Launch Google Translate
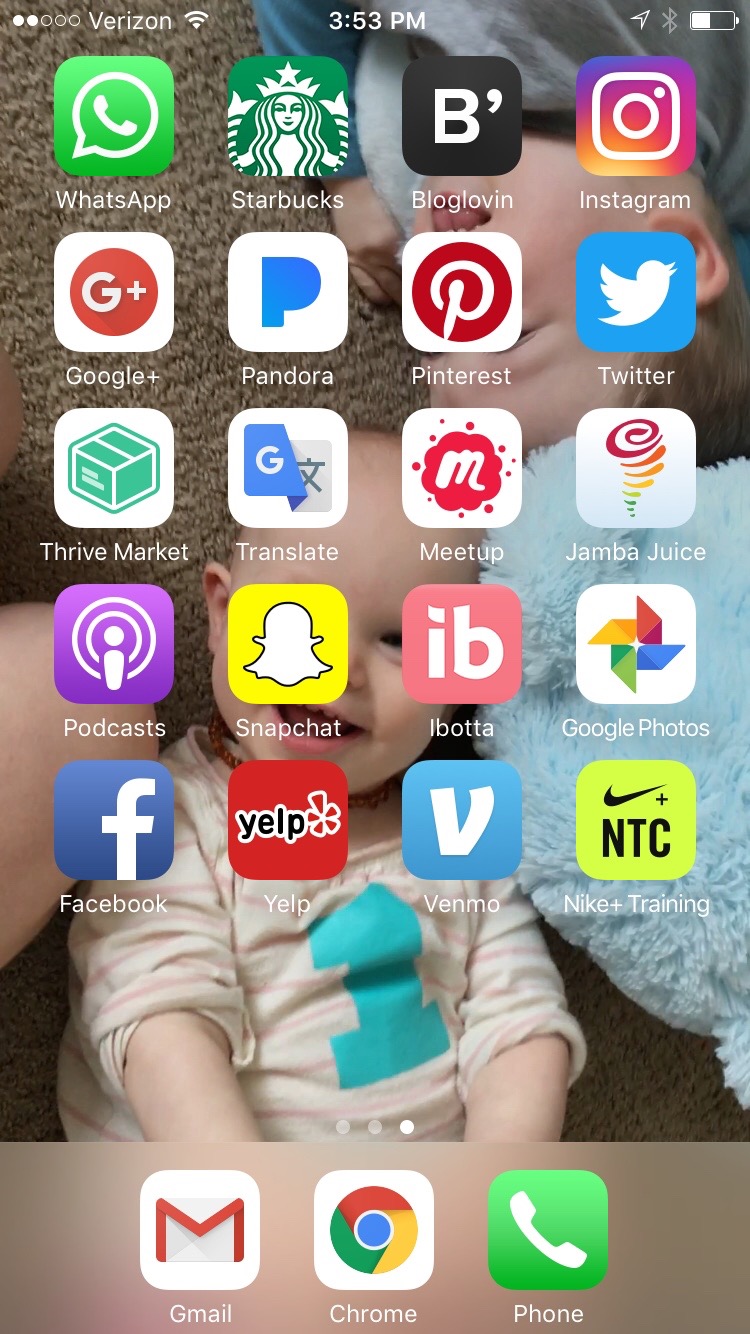 288,468
